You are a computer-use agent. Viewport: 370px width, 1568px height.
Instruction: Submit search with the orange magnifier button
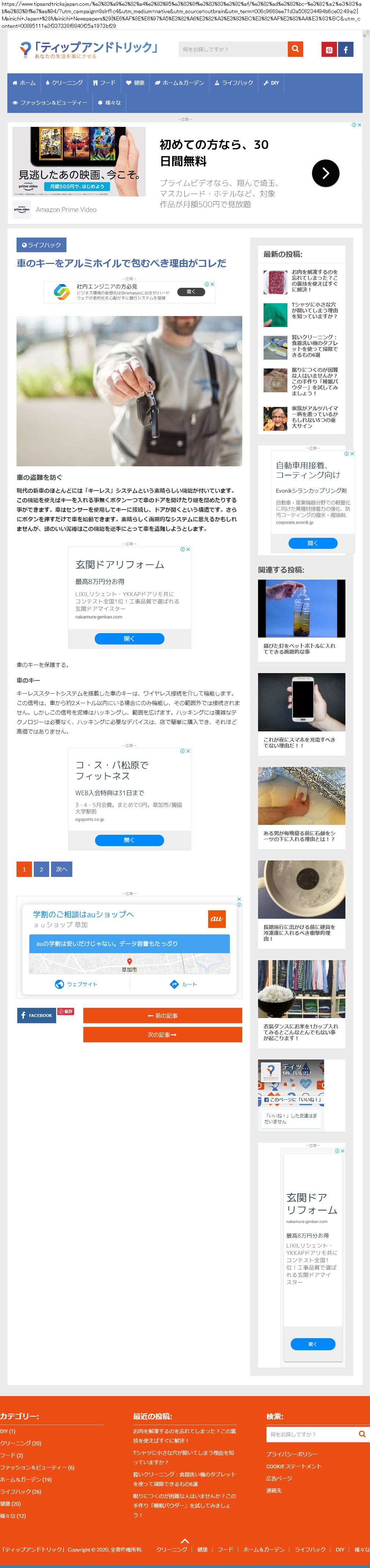click(x=295, y=49)
